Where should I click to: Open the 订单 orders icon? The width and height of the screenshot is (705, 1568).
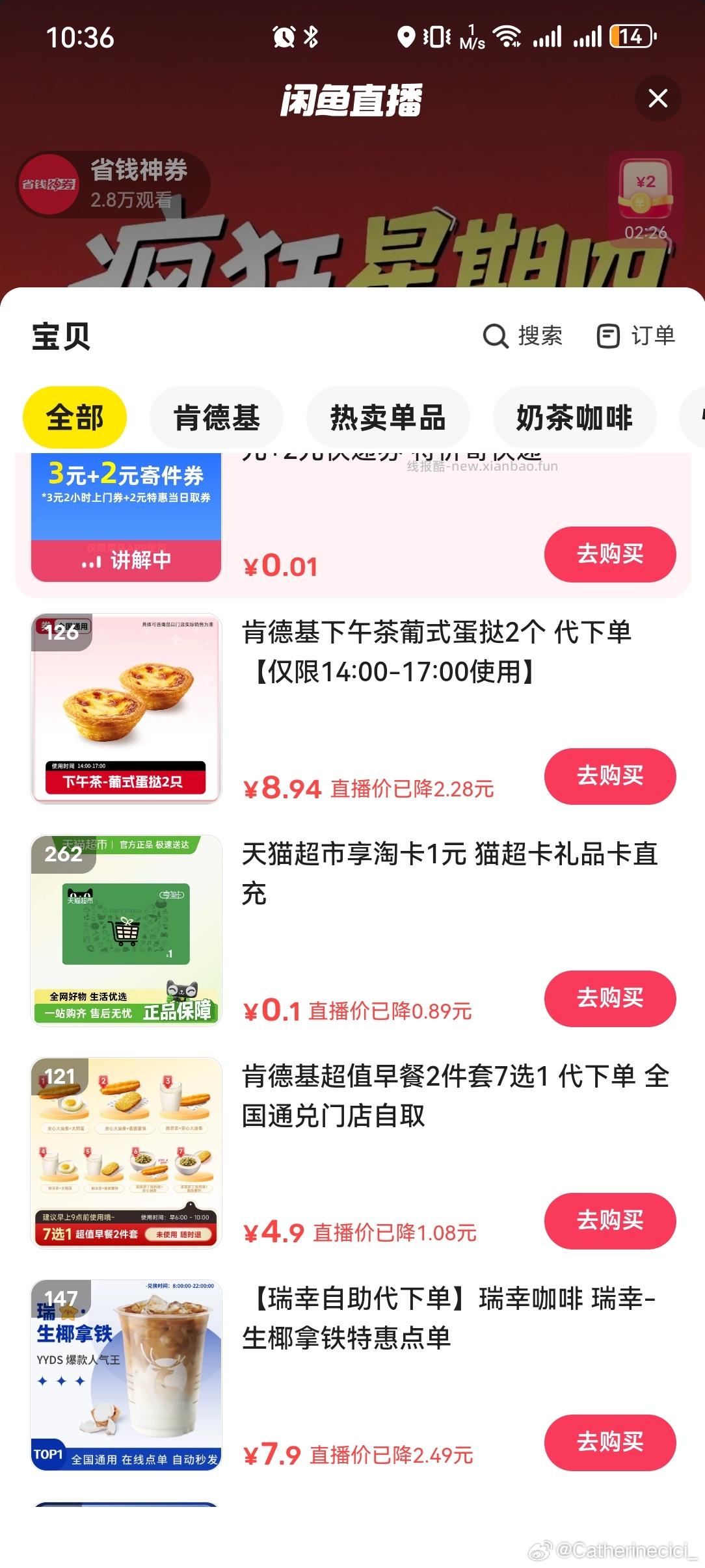pos(609,337)
